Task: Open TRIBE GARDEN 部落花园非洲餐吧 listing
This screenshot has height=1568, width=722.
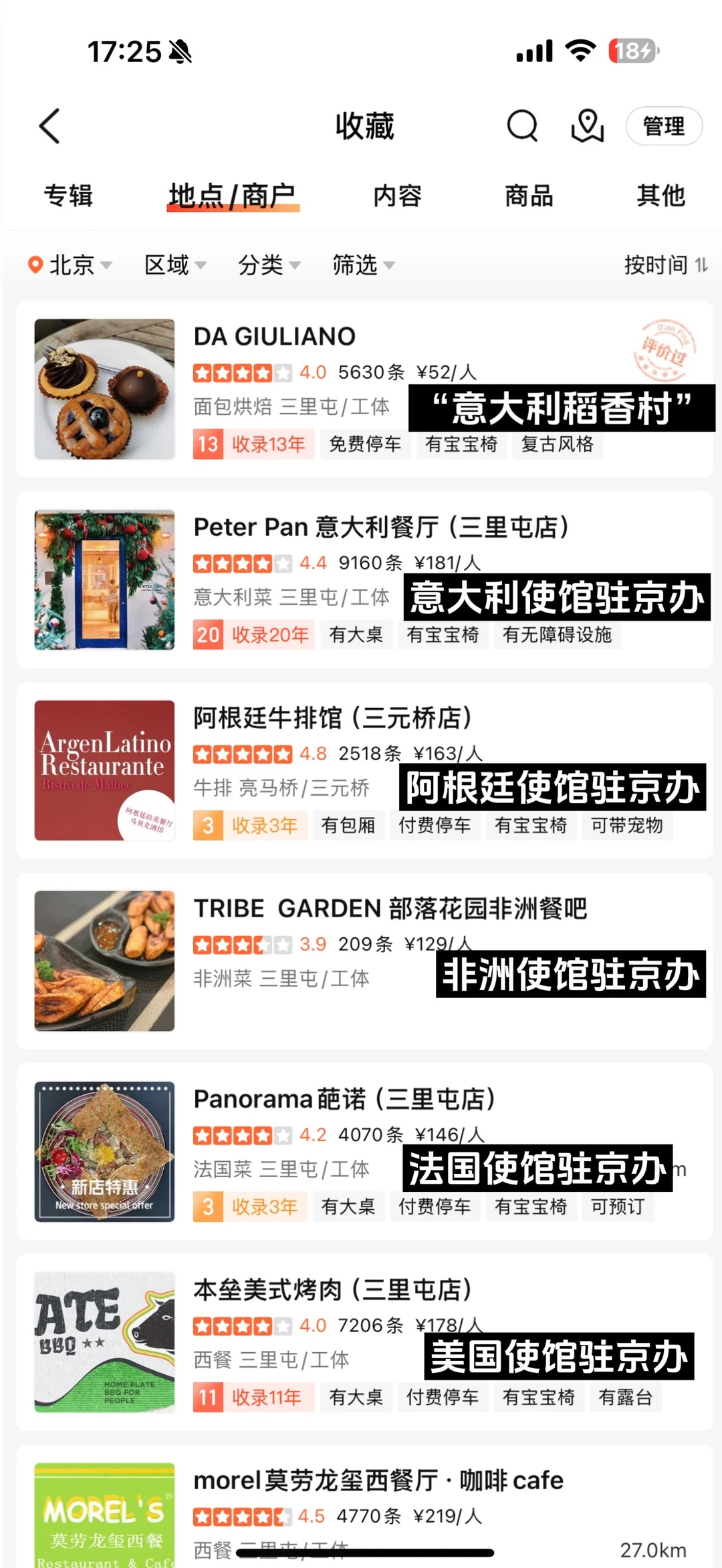Action: pos(390,909)
